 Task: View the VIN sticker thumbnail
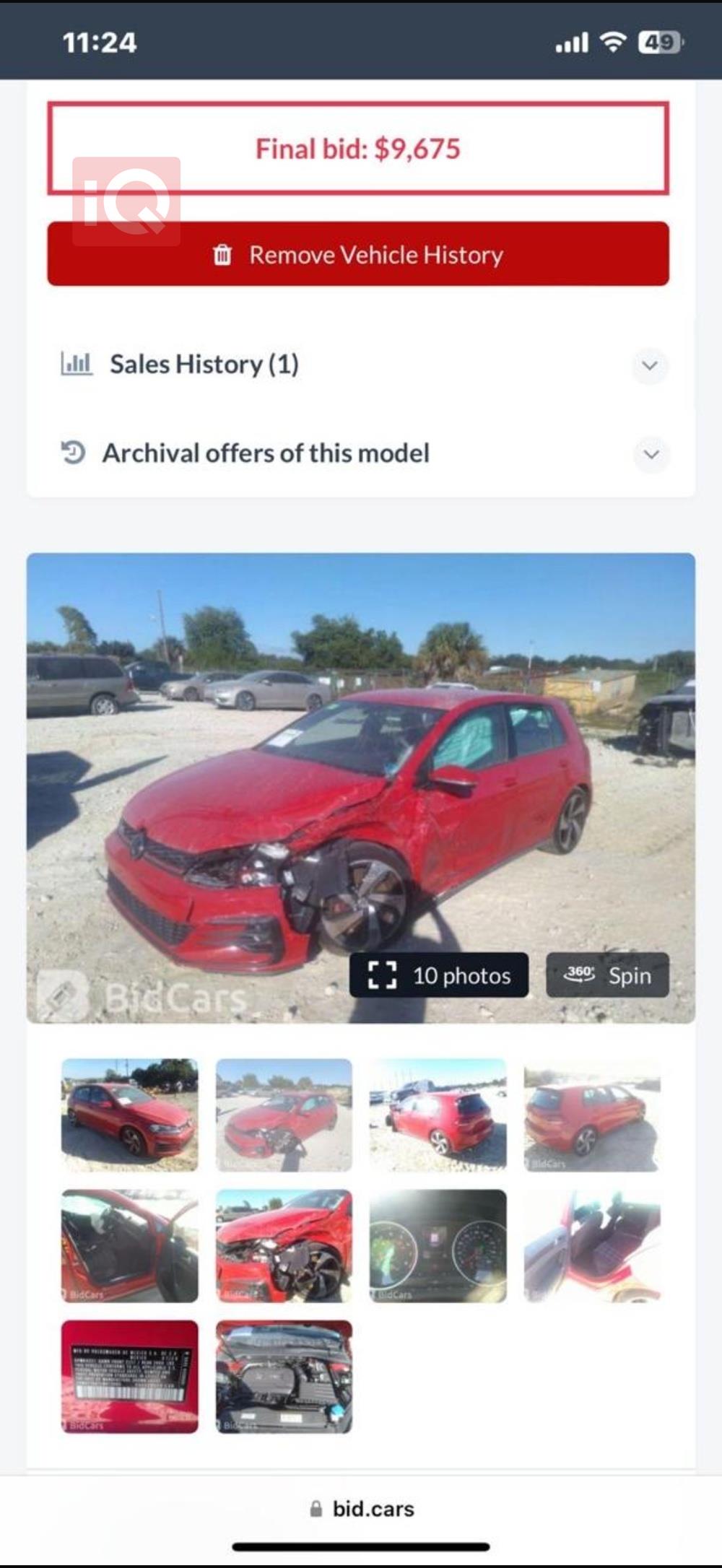point(130,1376)
